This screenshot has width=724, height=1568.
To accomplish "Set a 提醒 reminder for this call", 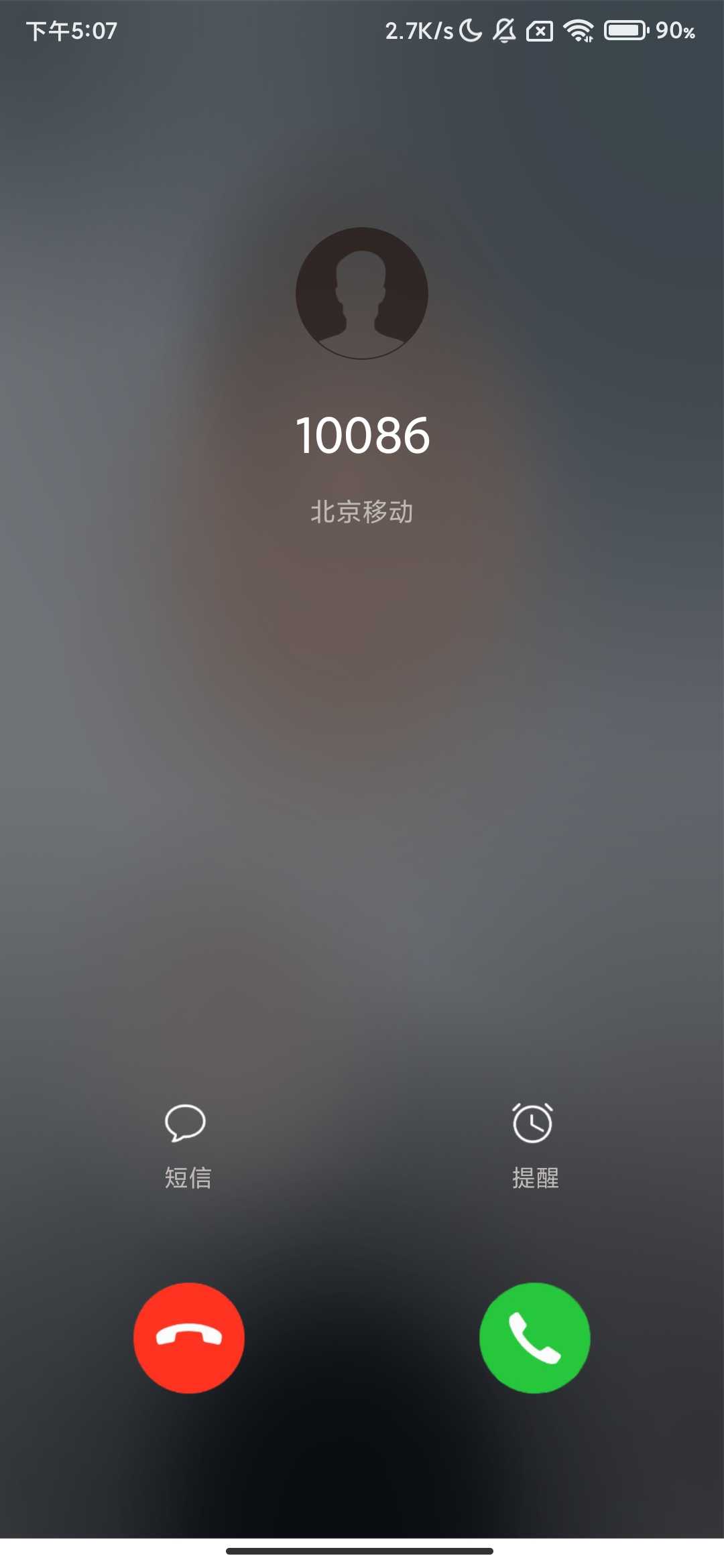I will click(534, 1145).
